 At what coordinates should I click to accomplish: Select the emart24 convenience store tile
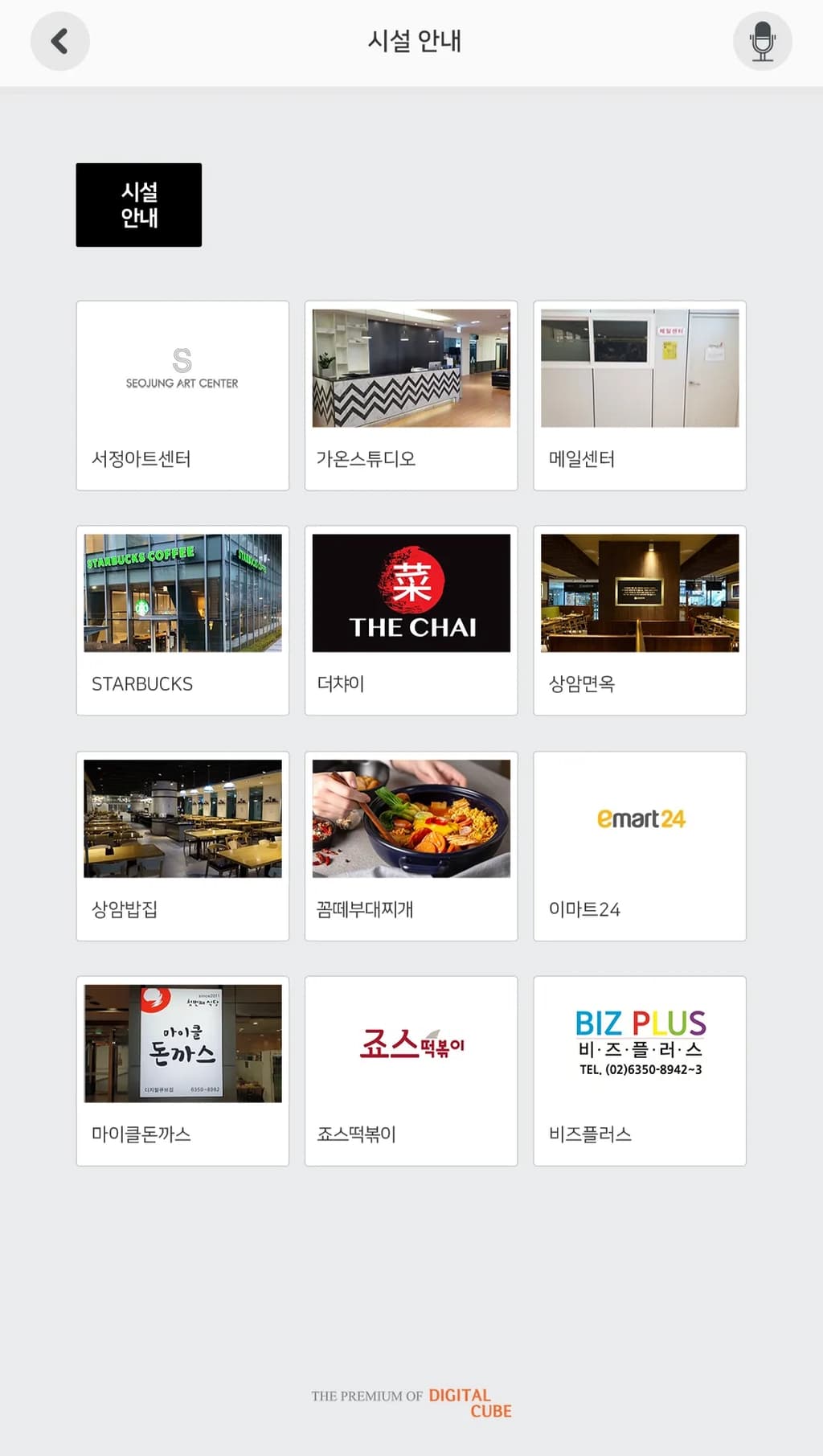pyautogui.click(x=639, y=846)
